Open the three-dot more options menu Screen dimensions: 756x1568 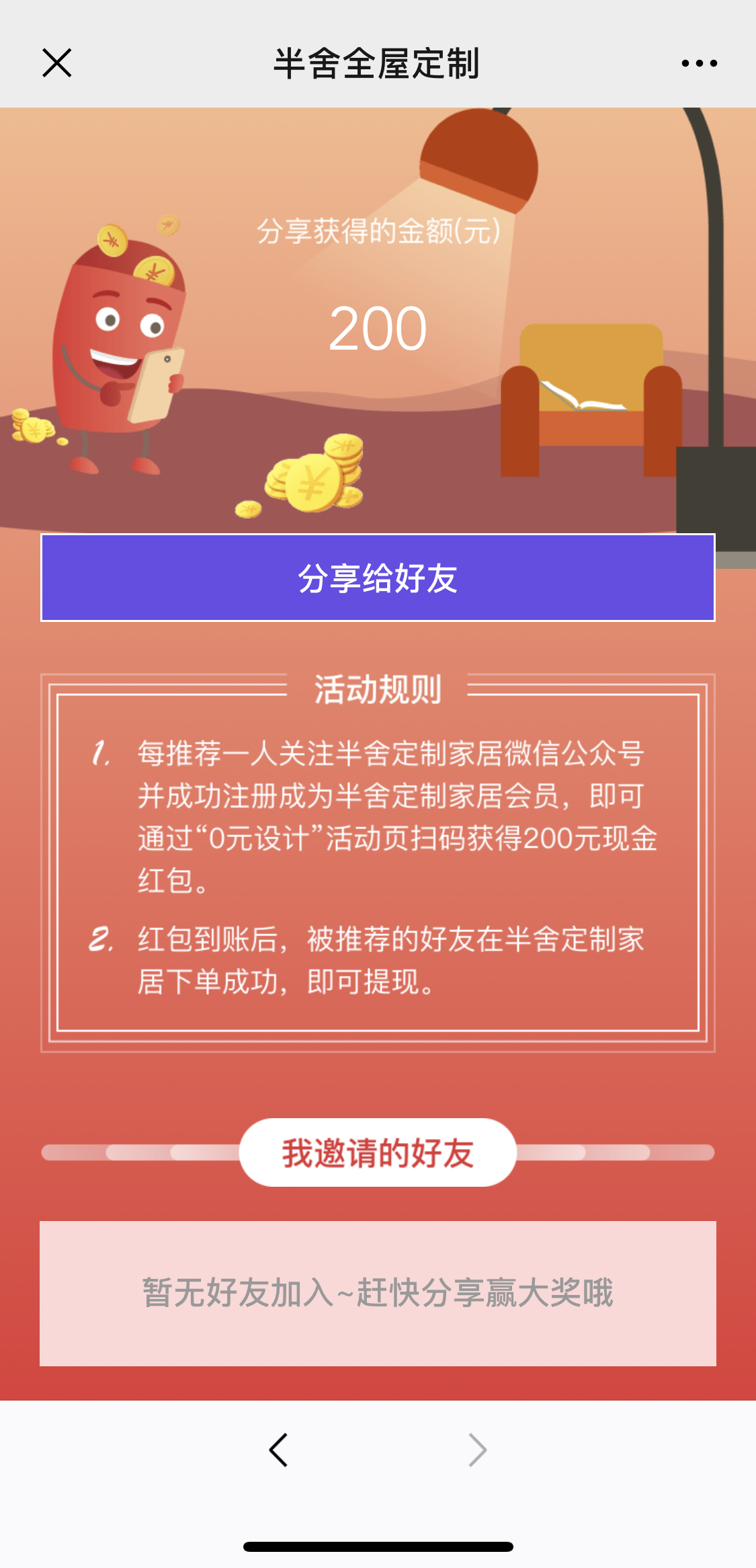click(699, 63)
